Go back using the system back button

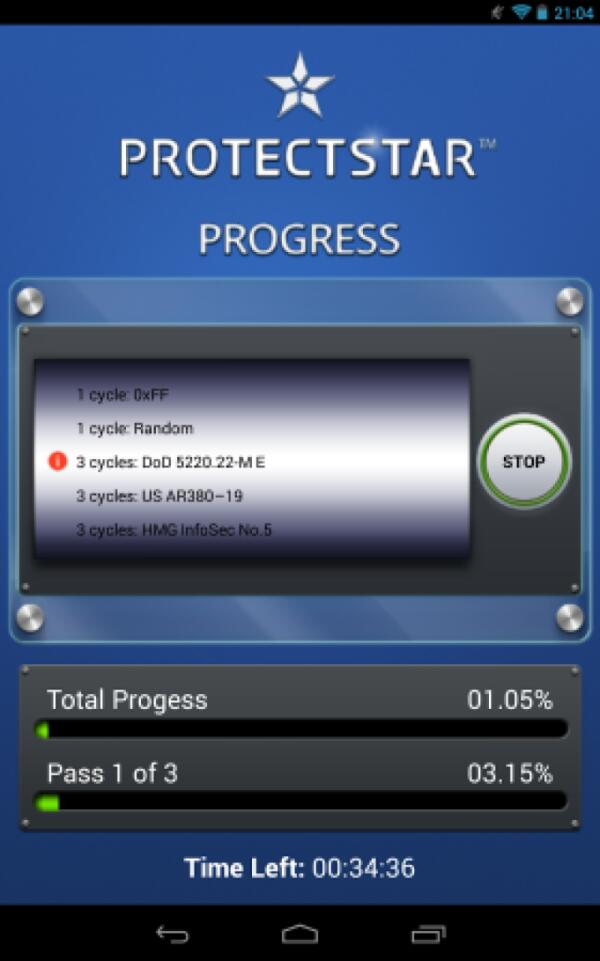pos(172,934)
